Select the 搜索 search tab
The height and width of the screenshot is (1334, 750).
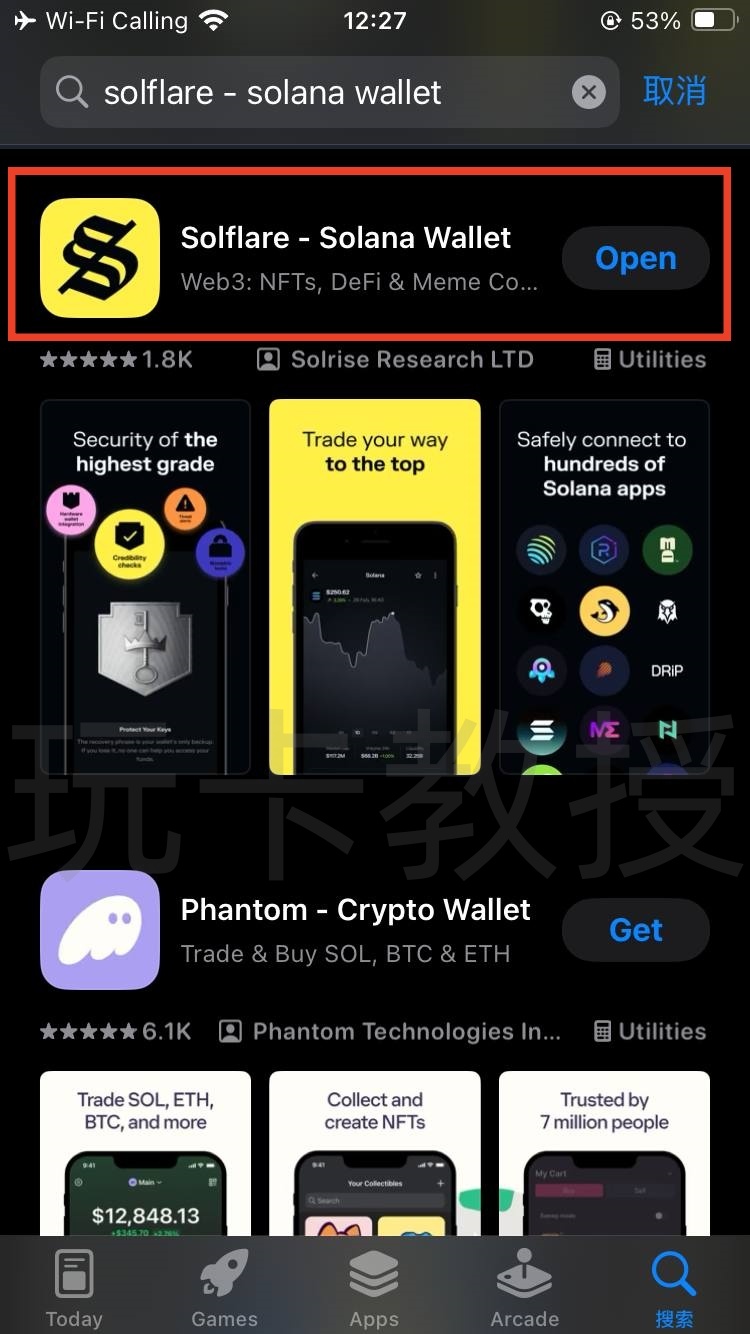coord(673,1288)
